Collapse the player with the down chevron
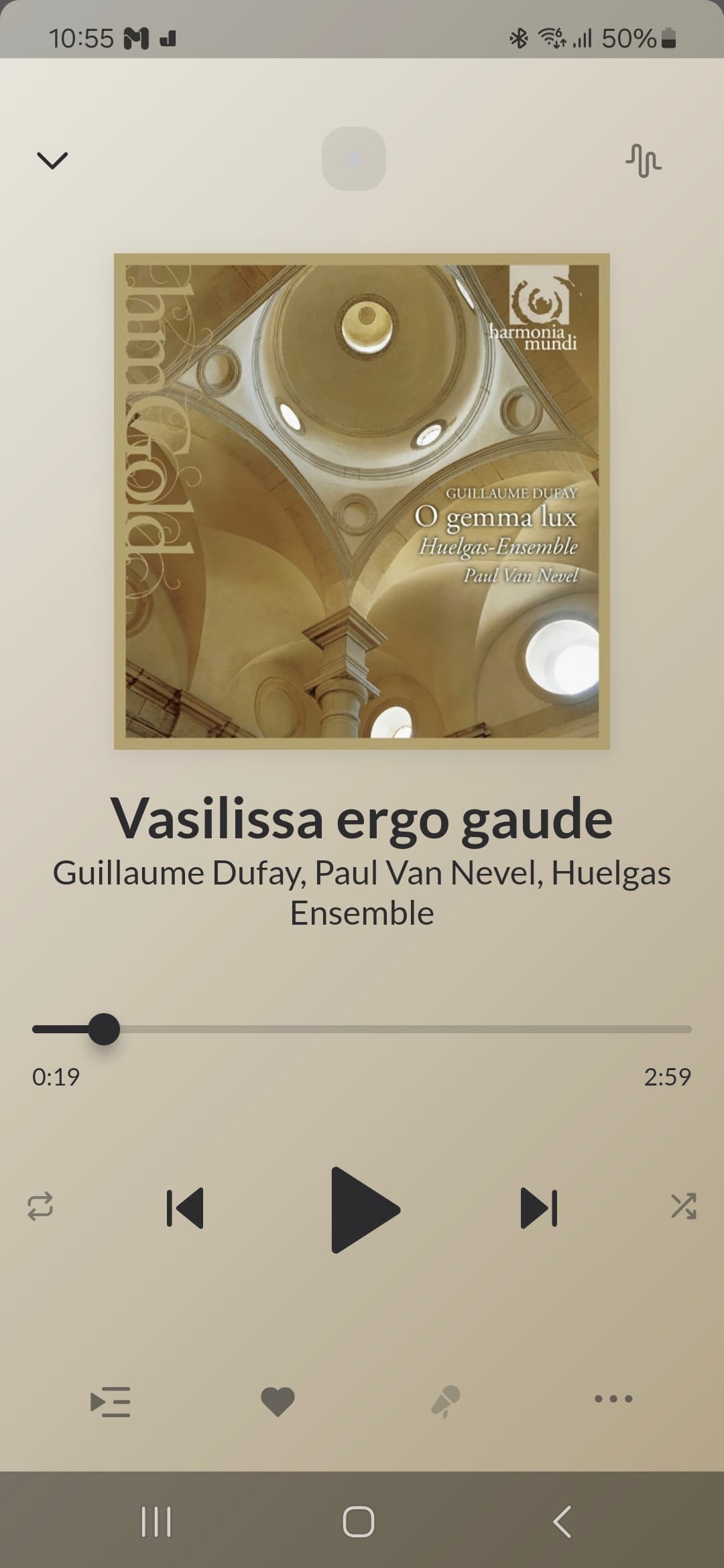The height and width of the screenshot is (1568, 724). pyautogui.click(x=52, y=161)
